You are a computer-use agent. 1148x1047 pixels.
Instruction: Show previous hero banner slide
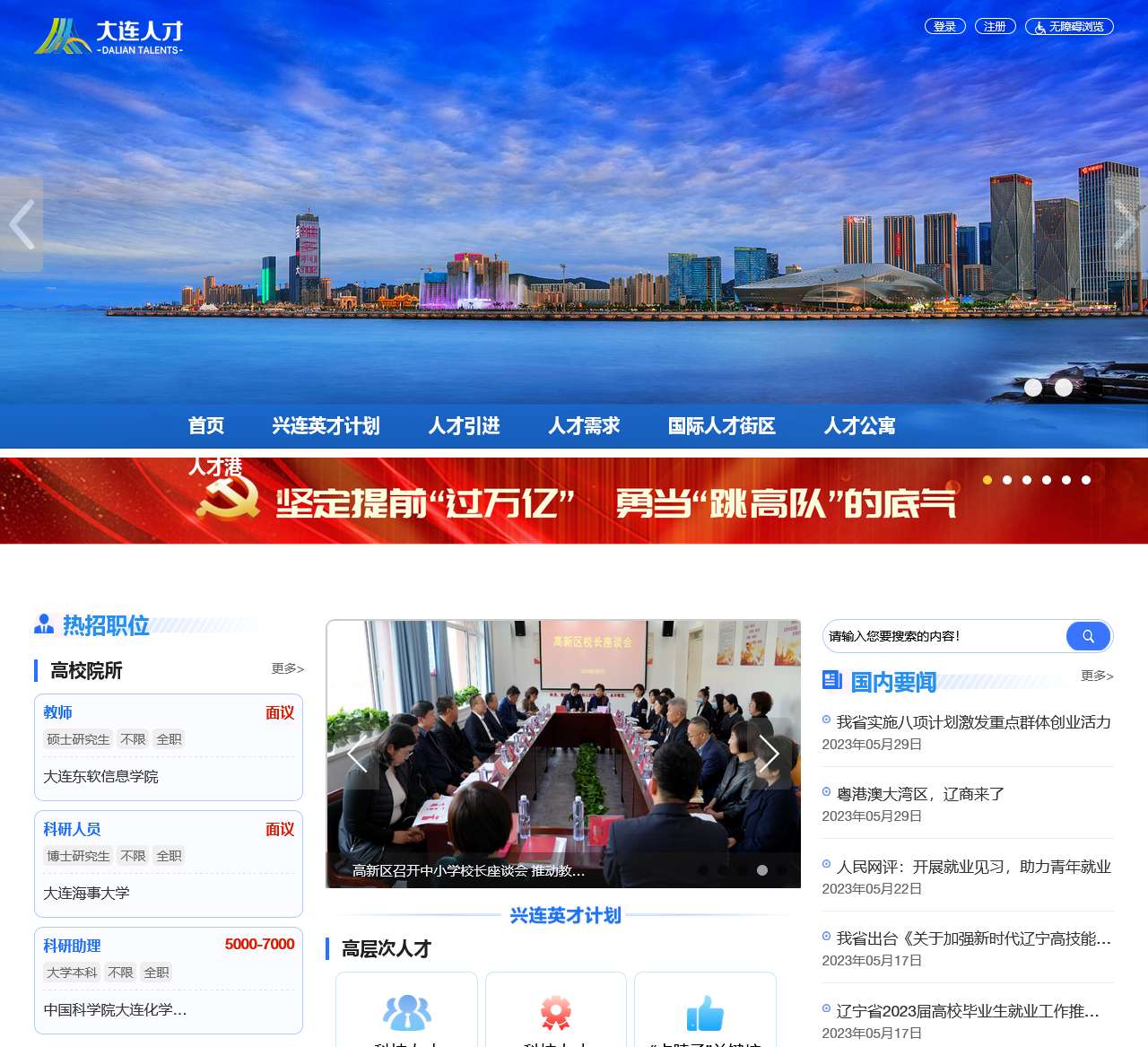click(22, 224)
